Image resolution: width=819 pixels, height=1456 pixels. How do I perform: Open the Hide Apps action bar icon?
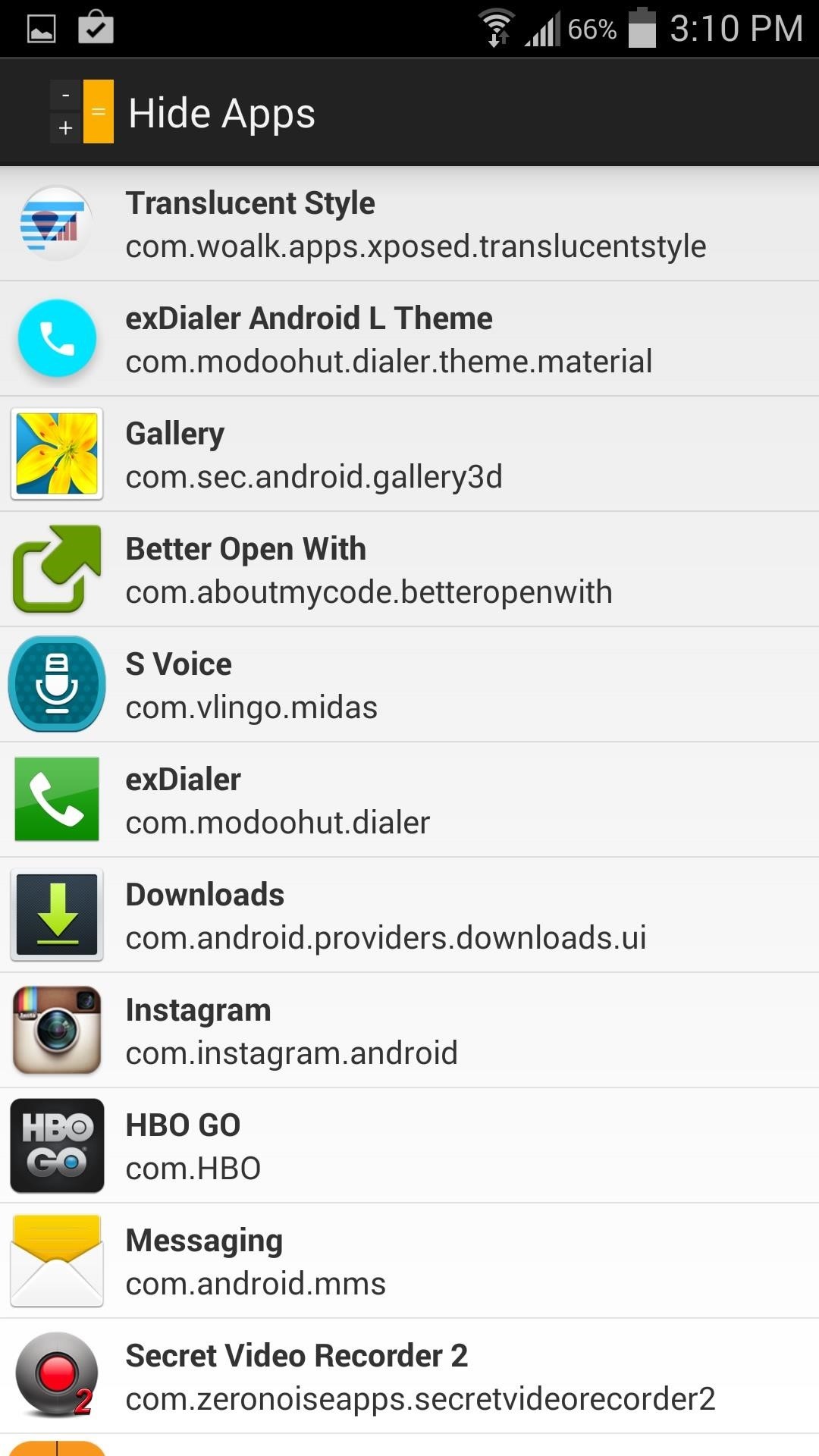(81, 111)
